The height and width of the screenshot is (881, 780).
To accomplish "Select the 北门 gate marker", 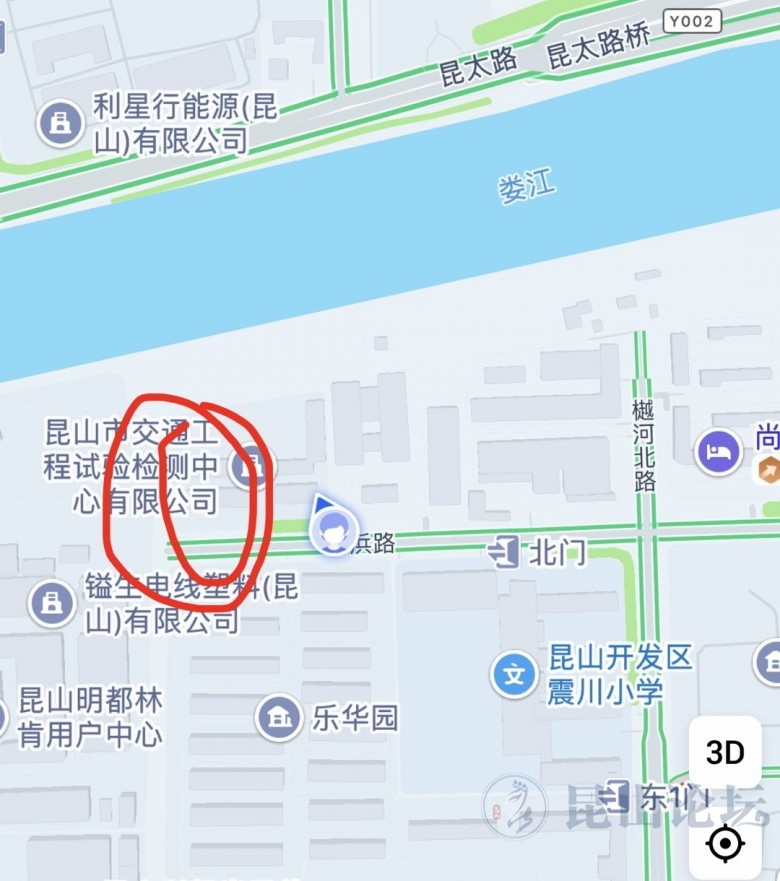I will tap(505, 551).
